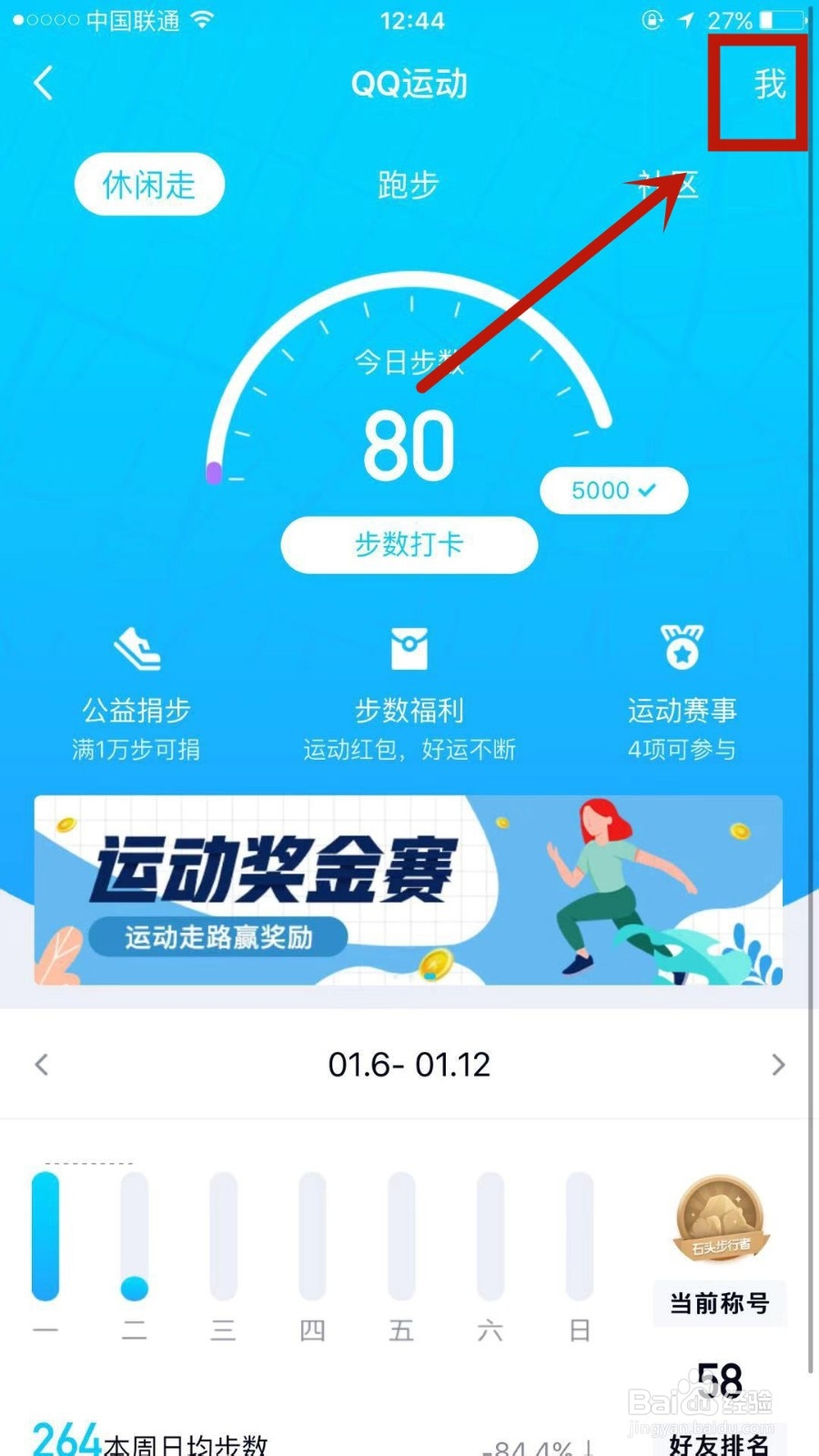819x1456 pixels.
Task: Open 运动赛事 medal icon
Action: (x=682, y=648)
